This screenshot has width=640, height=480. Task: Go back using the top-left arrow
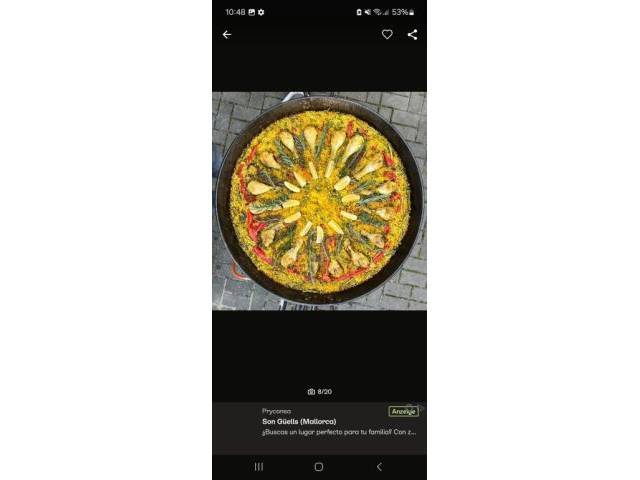point(227,34)
